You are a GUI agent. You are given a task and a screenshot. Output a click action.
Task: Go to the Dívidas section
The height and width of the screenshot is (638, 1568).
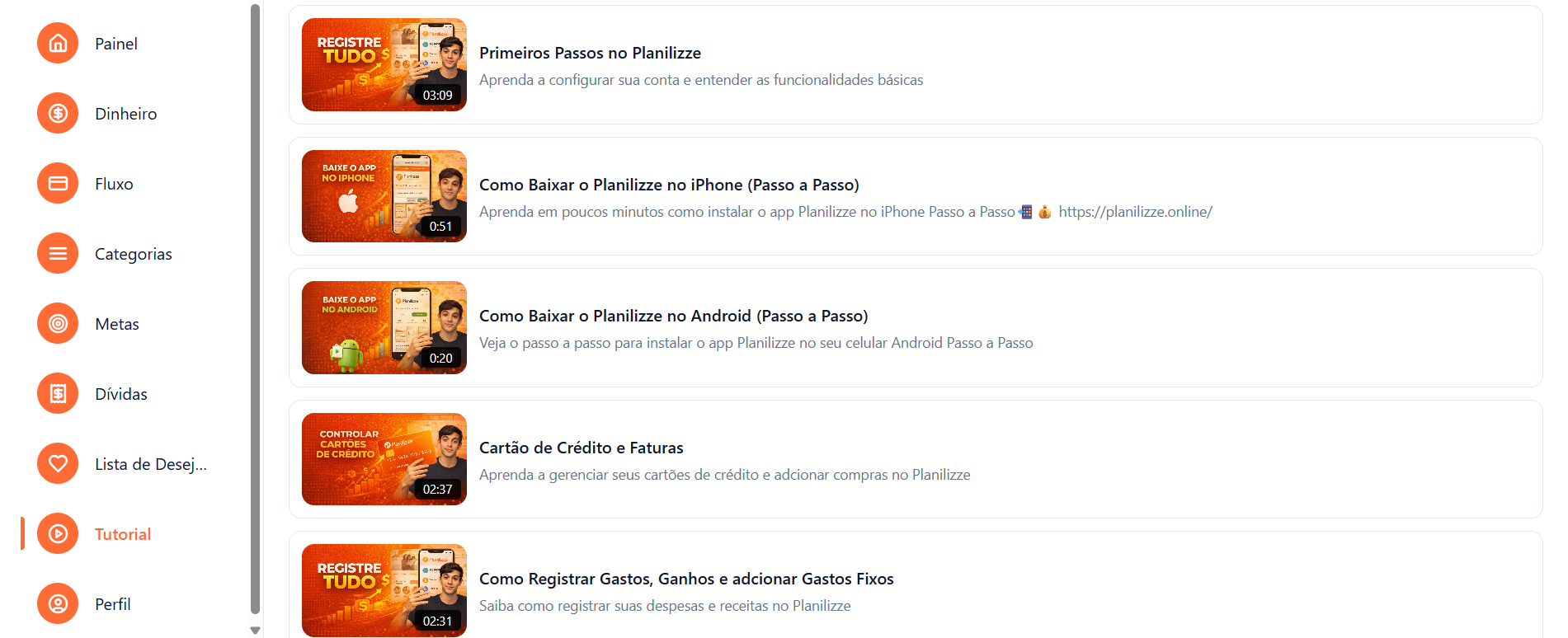[120, 394]
